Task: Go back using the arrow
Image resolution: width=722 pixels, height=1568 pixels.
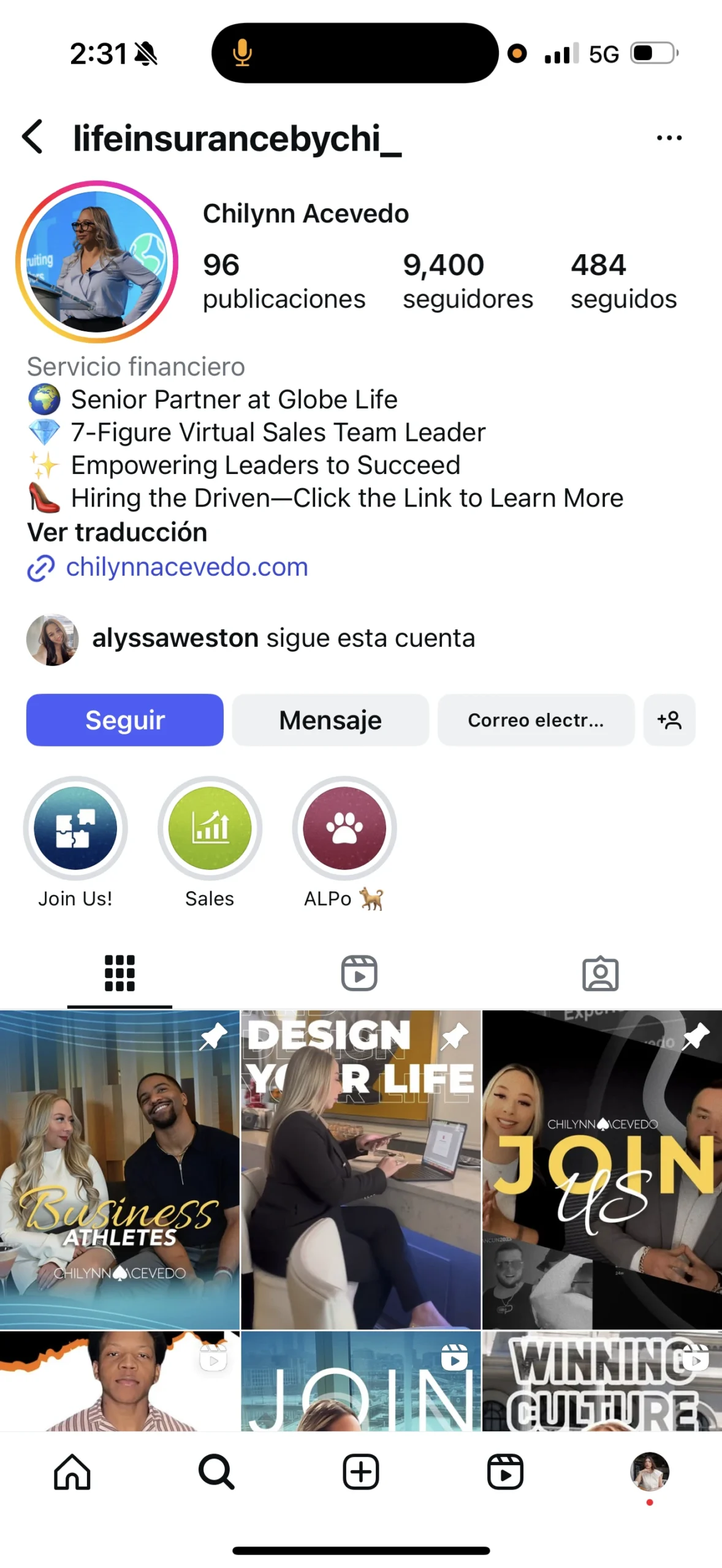Action: coord(33,137)
